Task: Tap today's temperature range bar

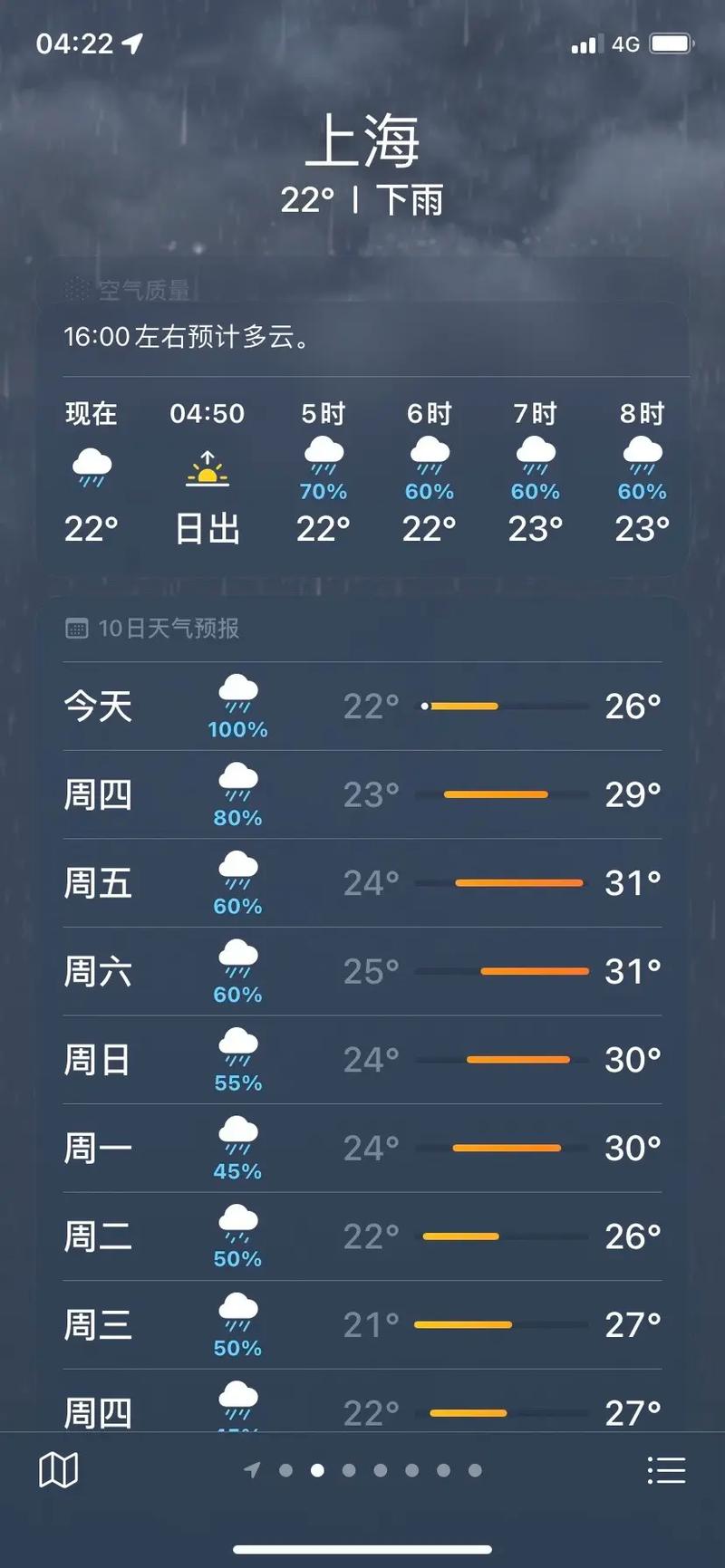Action: 505,706
